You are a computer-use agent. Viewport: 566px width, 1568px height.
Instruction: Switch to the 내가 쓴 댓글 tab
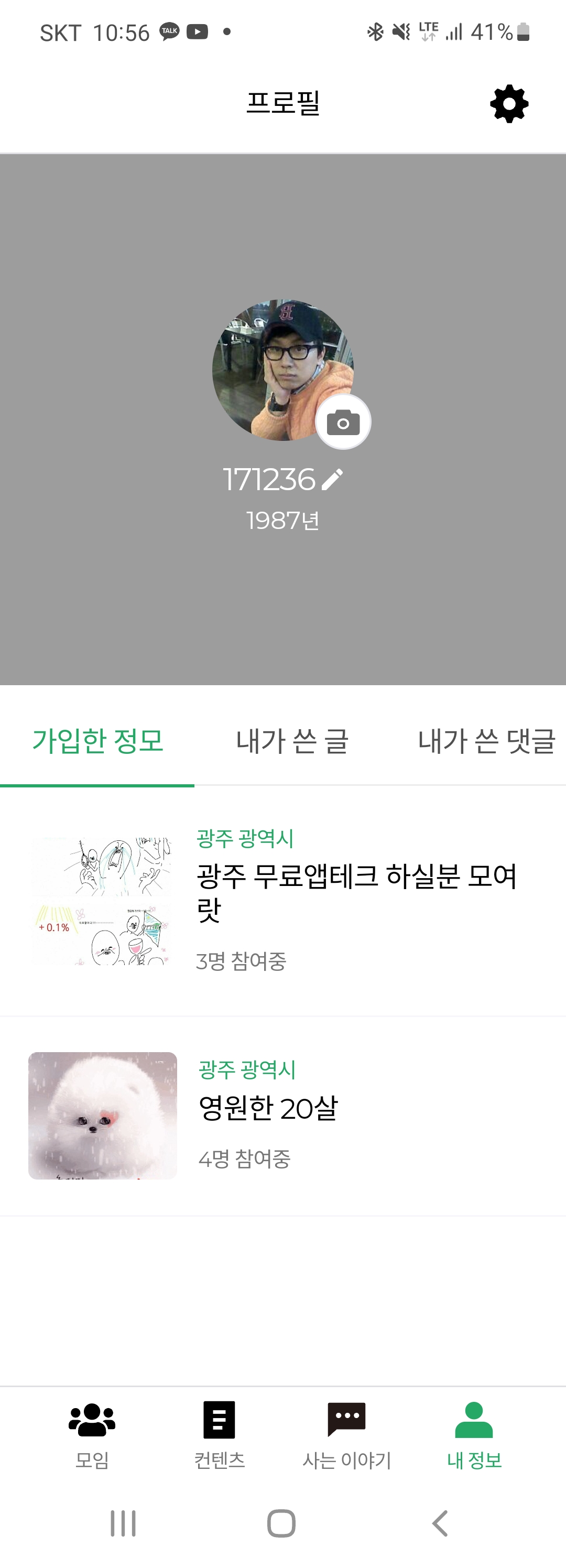point(486,740)
